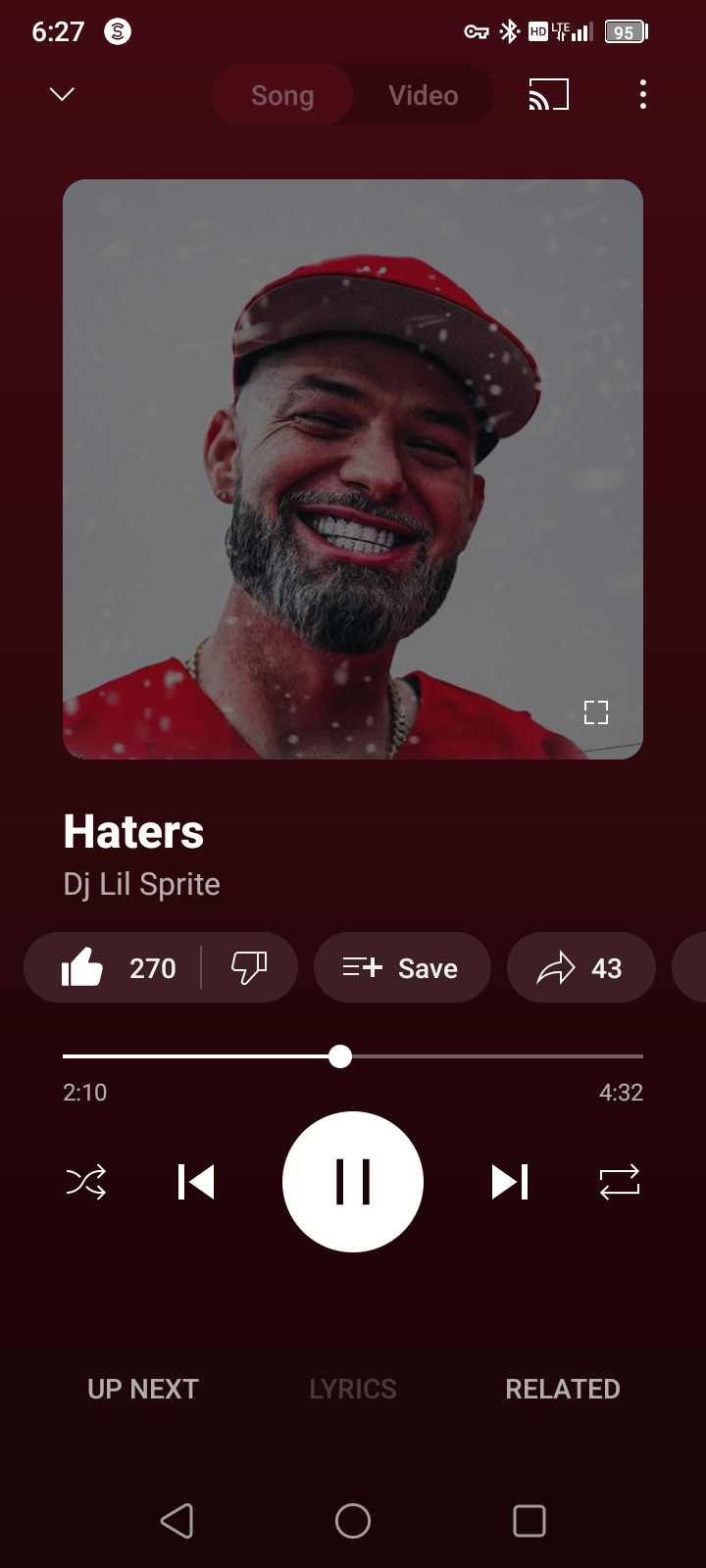
Task: Toggle shuffle mode
Action: click(86, 1182)
